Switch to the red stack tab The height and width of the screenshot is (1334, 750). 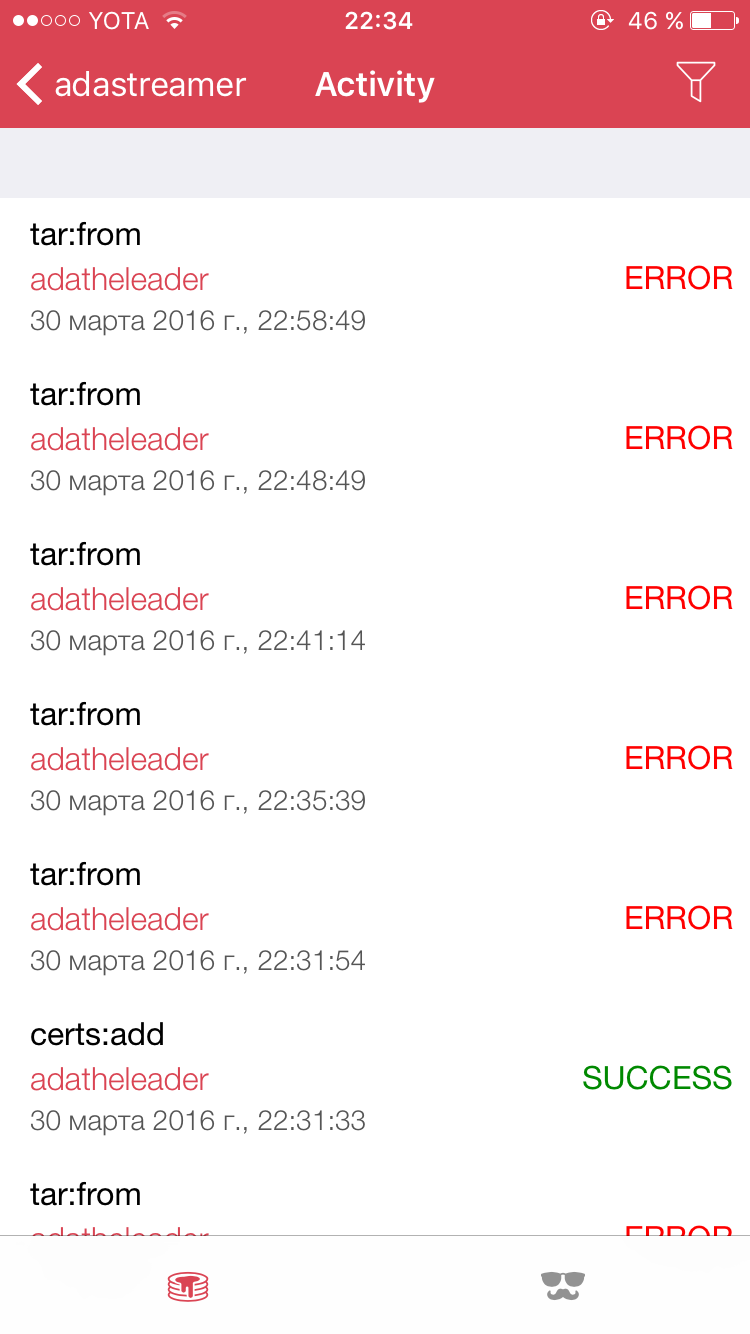click(188, 1286)
